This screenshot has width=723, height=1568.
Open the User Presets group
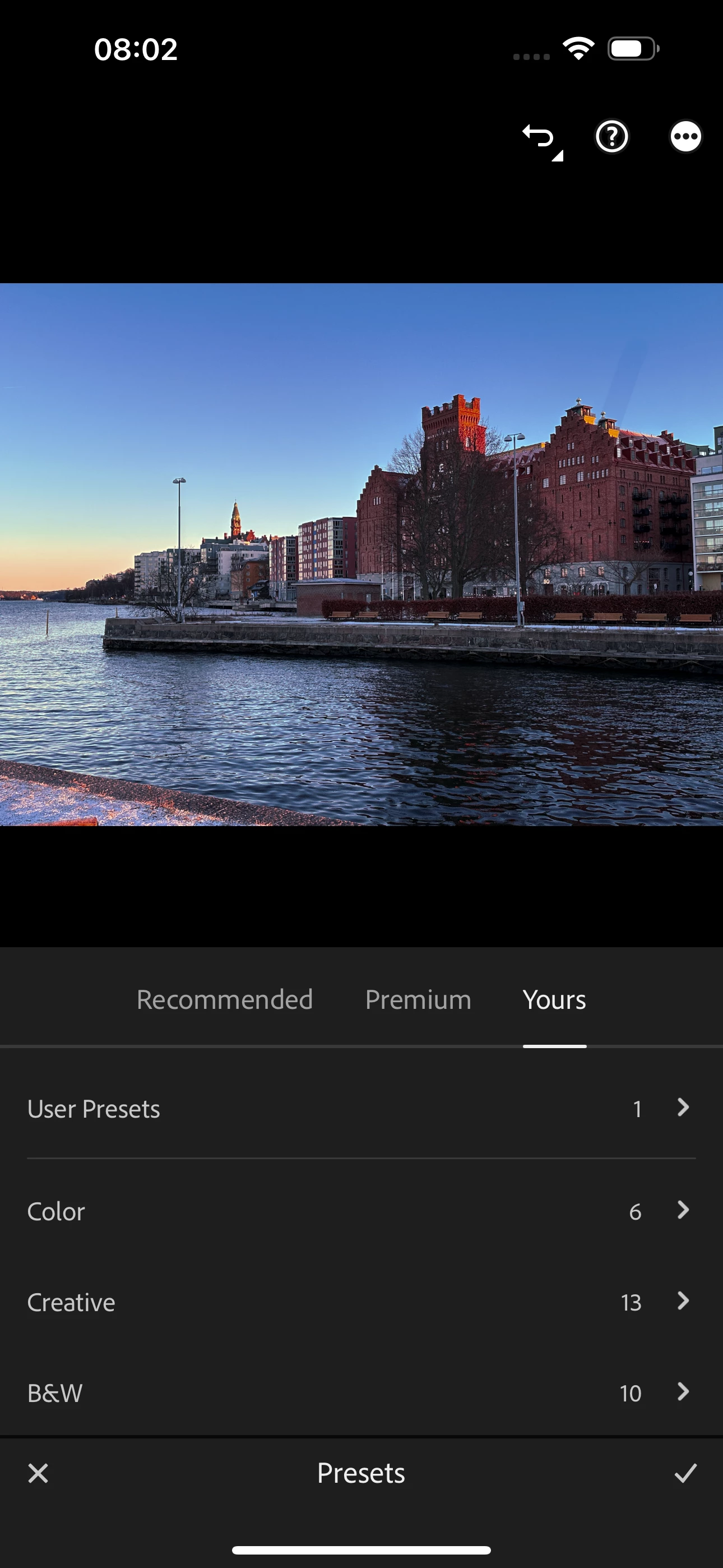pos(361,1109)
